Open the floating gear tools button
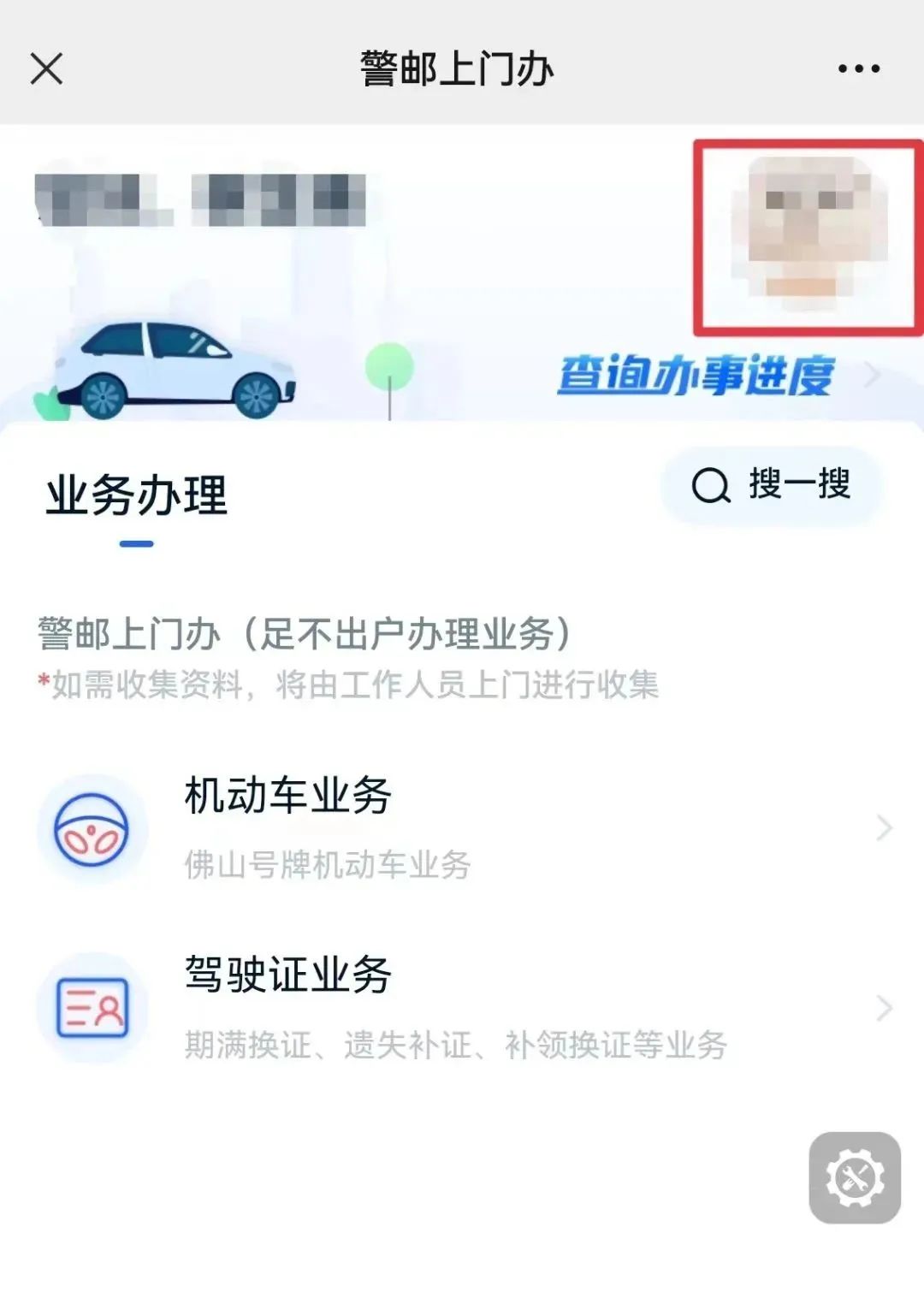Viewport: 924px width, 1292px height. (x=855, y=1177)
